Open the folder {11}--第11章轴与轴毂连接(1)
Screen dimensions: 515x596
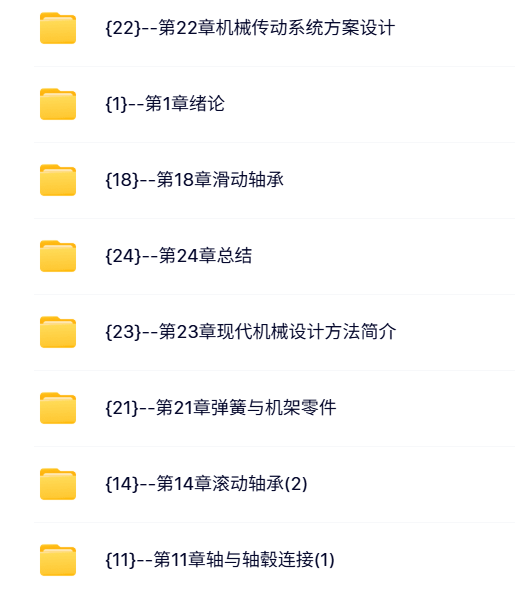[x=274, y=560]
